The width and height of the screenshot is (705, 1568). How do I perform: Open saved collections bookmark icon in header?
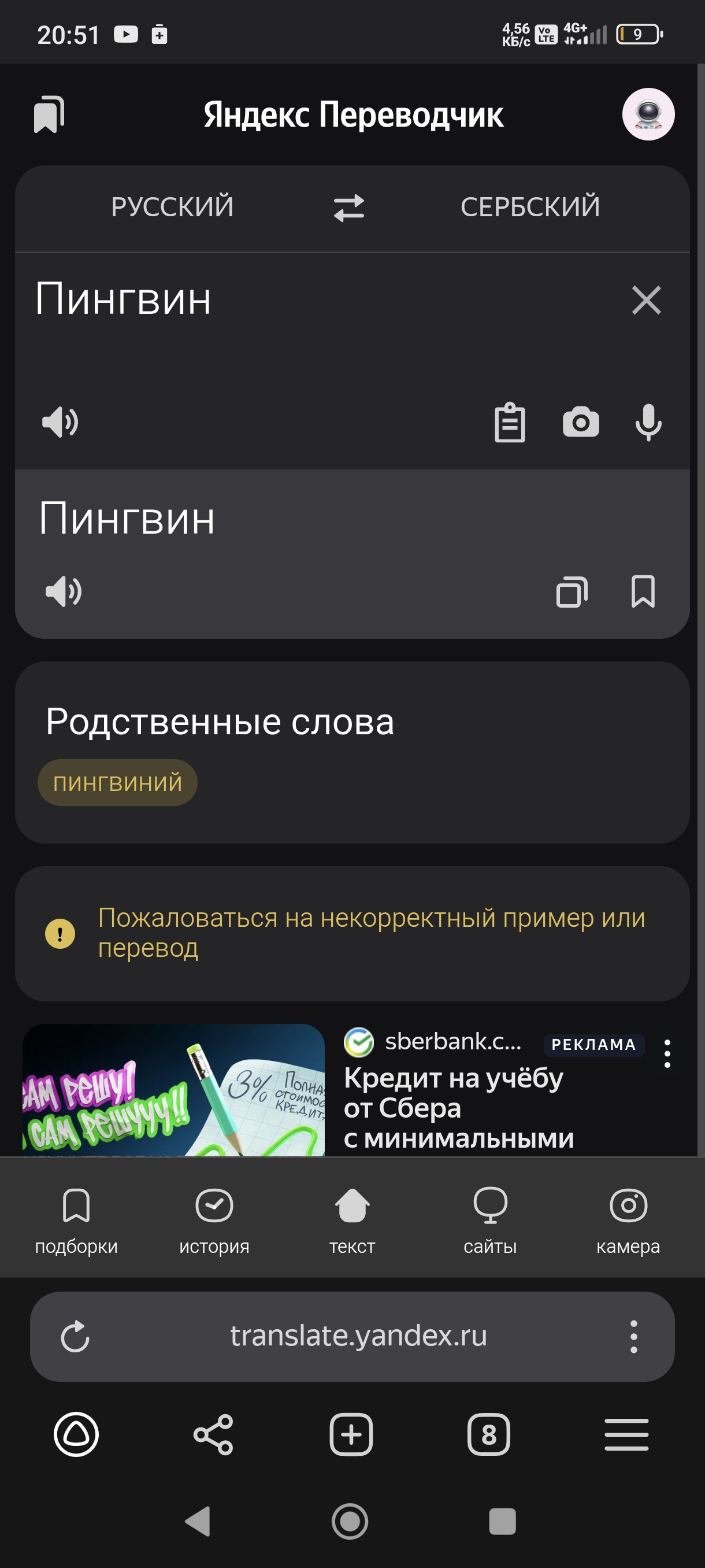click(x=49, y=114)
